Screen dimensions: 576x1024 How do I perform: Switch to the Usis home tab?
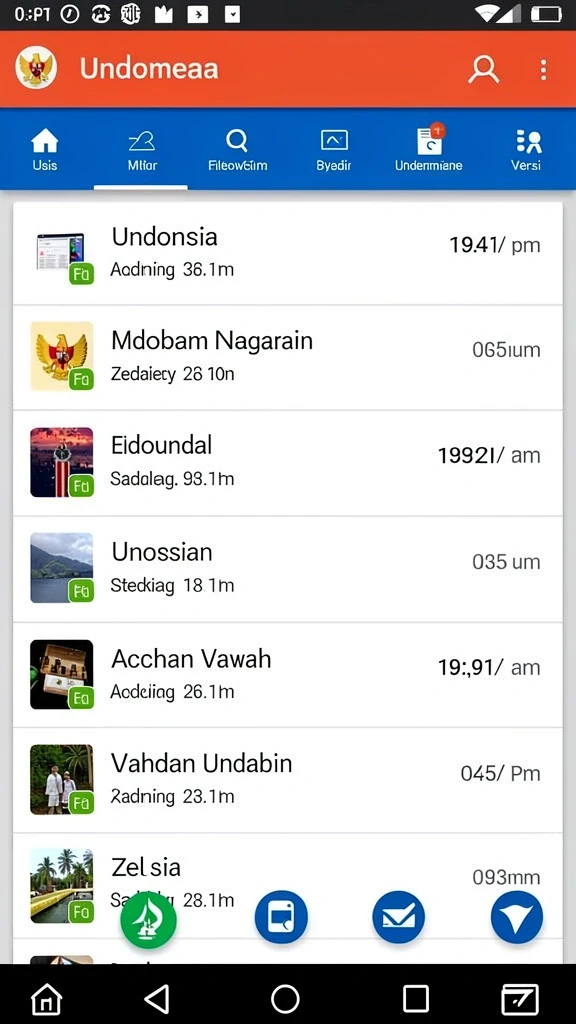(44, 150)
